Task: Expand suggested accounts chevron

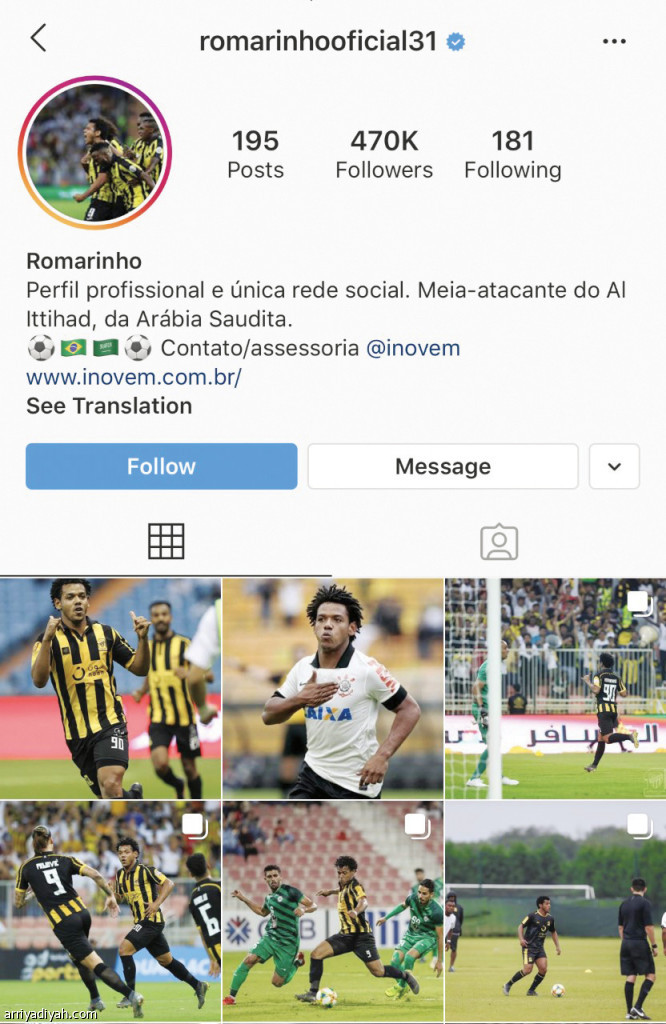Action: (614, 466)
